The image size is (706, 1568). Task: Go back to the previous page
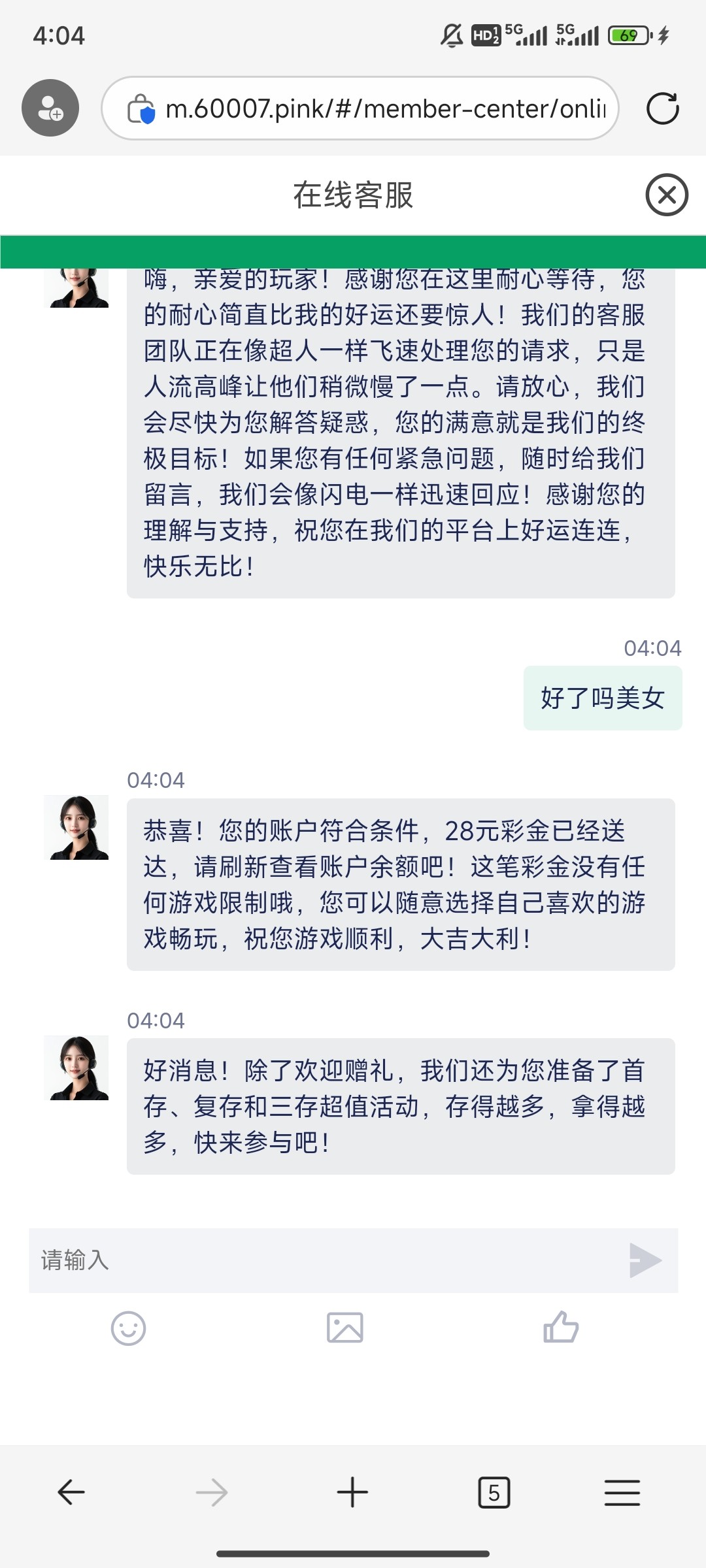click(71, 1492)
